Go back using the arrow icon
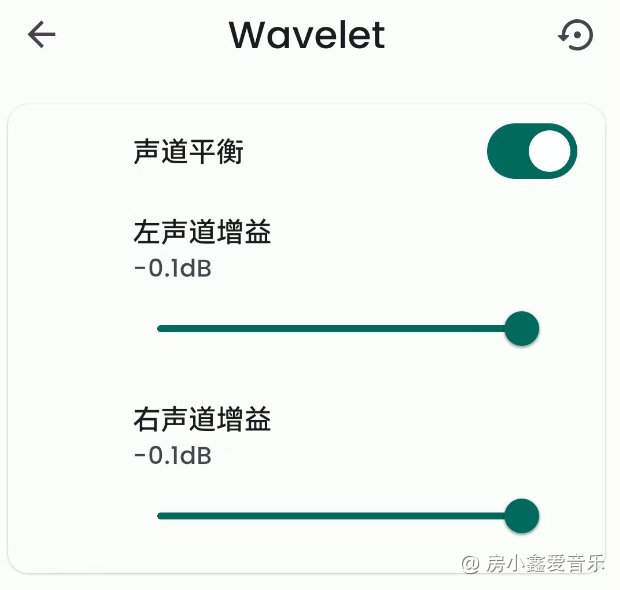Screen dimensions: 620x590 tap(42, 35)
